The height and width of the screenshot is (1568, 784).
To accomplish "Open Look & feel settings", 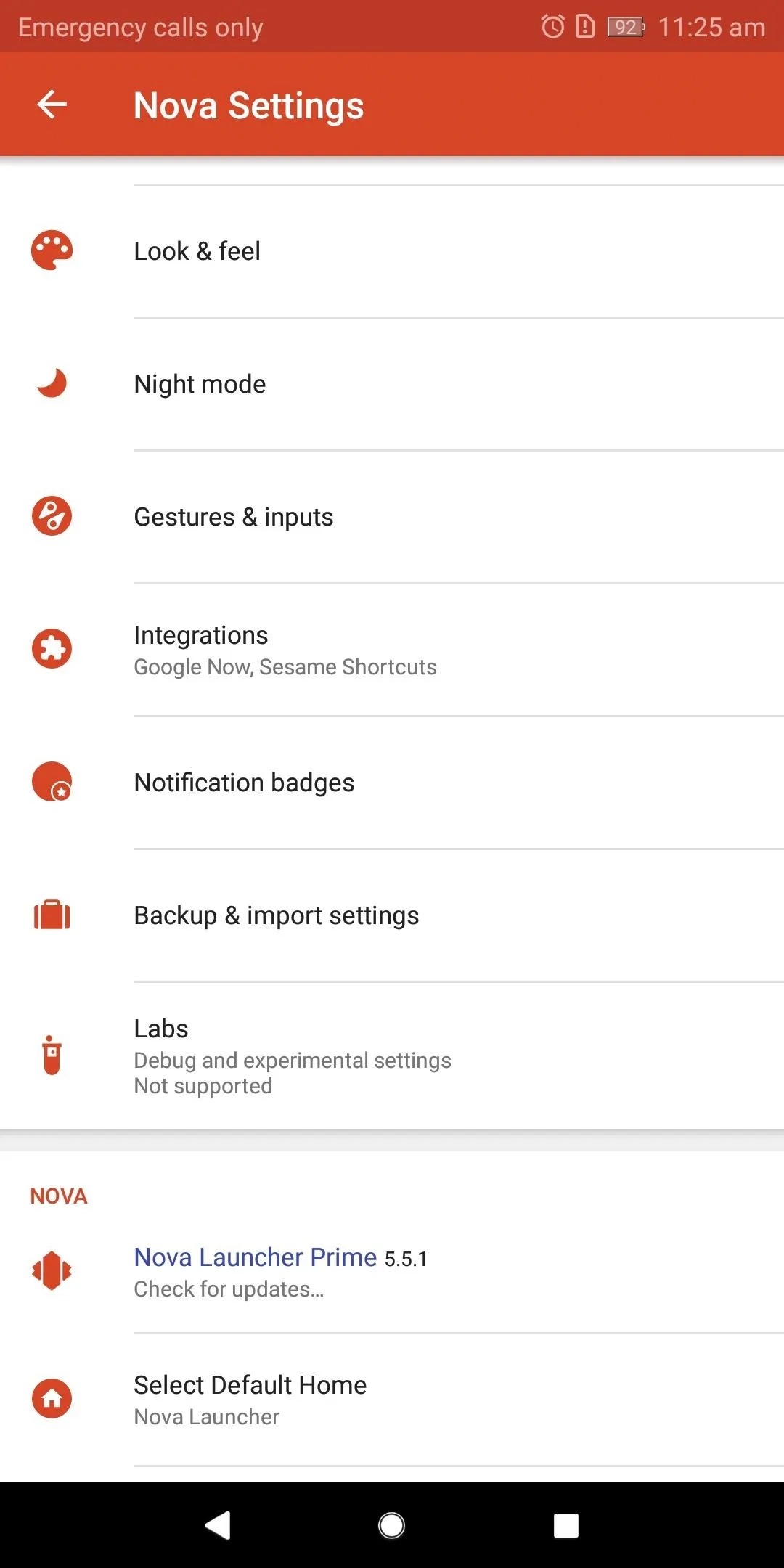I will point(392,251).
